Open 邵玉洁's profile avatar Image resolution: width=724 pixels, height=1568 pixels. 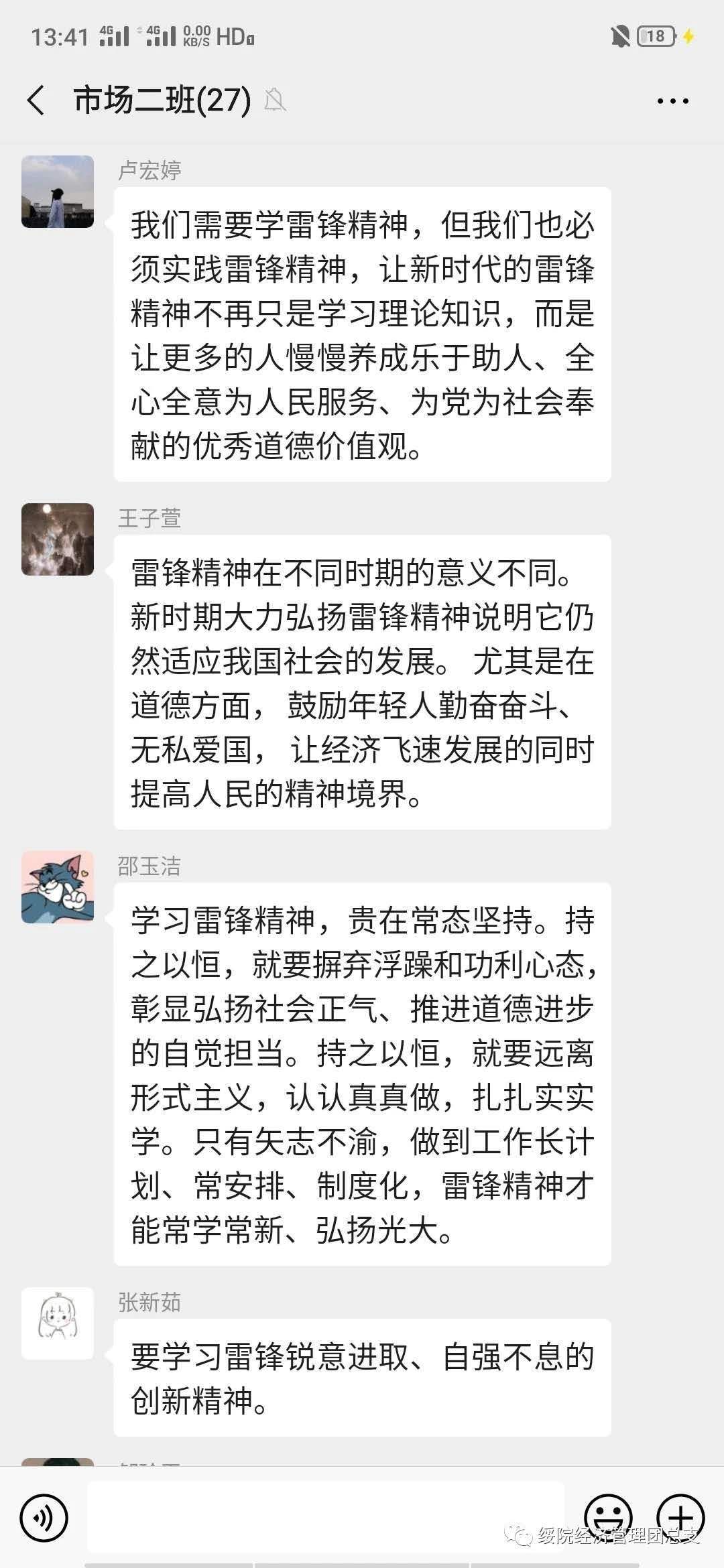click(x=58, y=887)
